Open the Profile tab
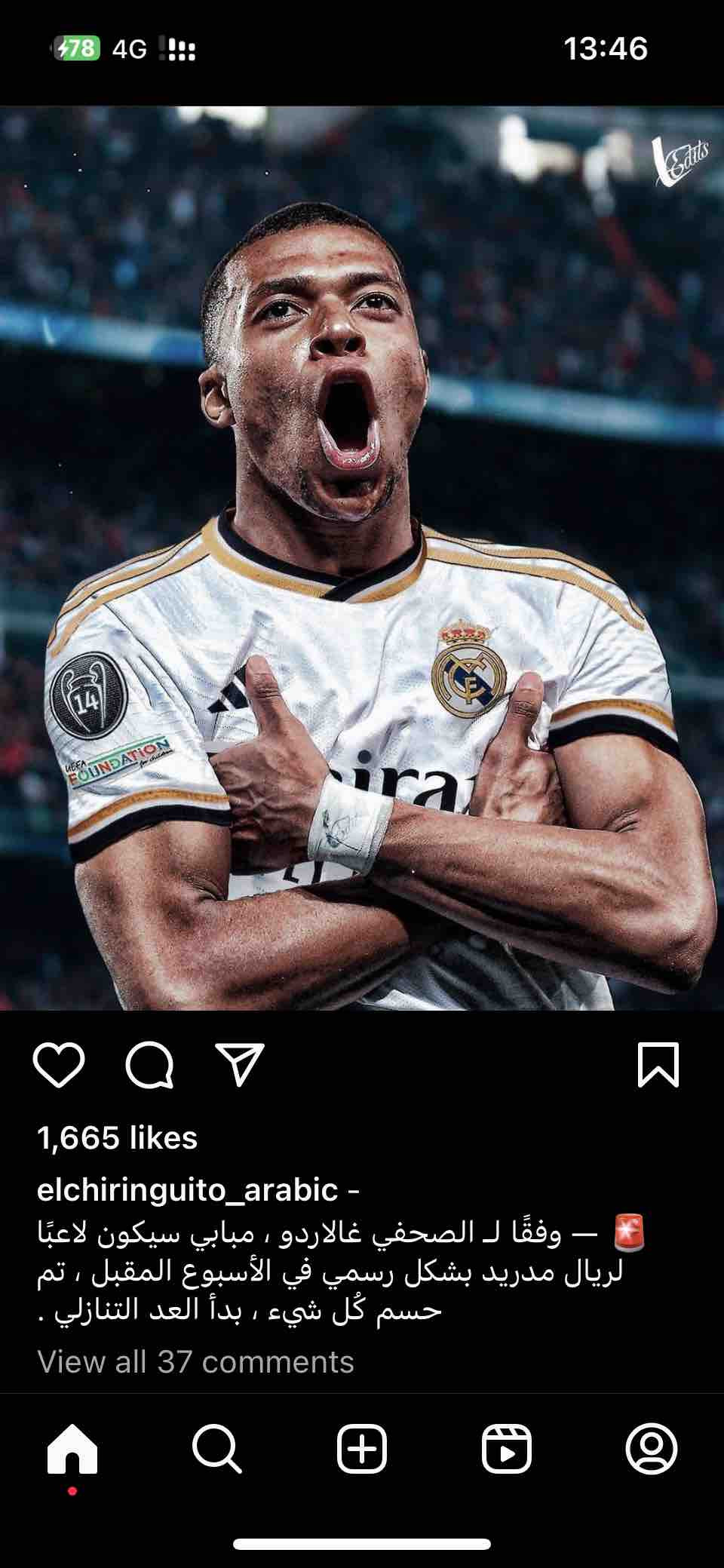724x1568 pixels. [651, 1450]
